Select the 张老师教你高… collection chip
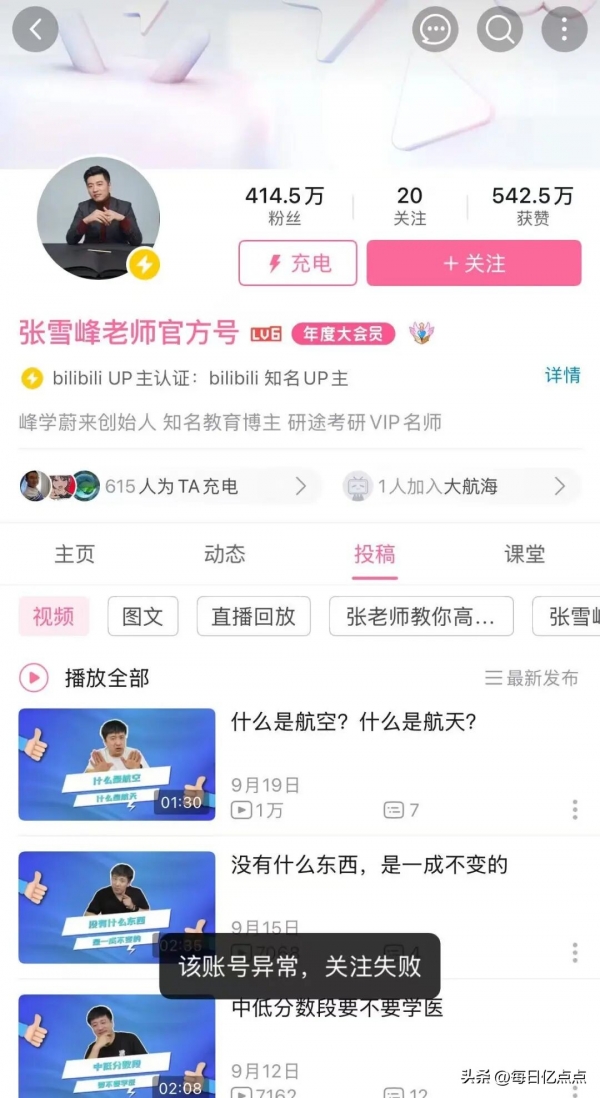600x1098 pixels. 420,616
